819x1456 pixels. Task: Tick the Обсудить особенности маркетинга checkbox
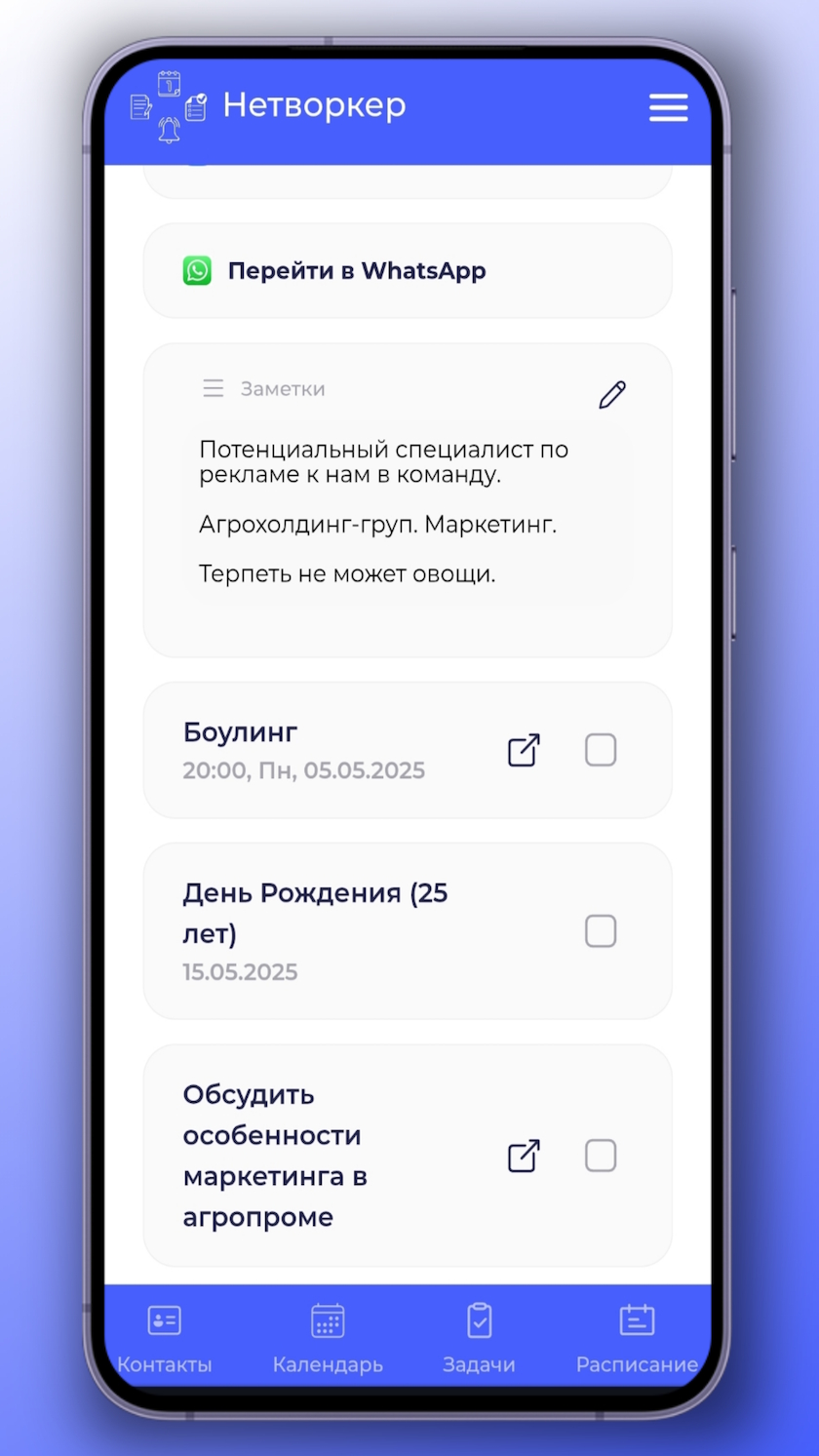(x=601, y=1156)
